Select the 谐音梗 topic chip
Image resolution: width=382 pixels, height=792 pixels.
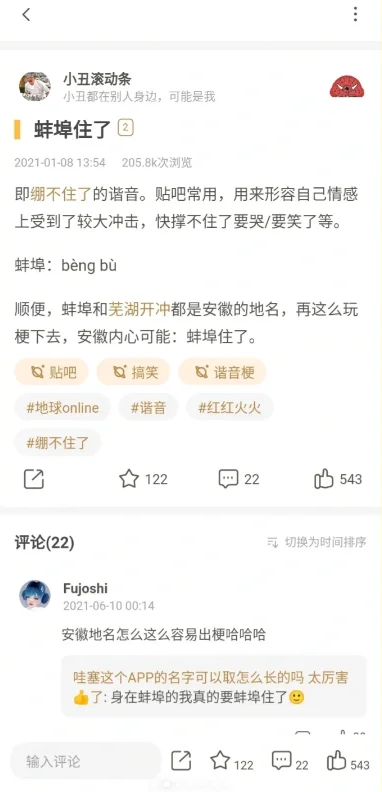coord(222,372)
